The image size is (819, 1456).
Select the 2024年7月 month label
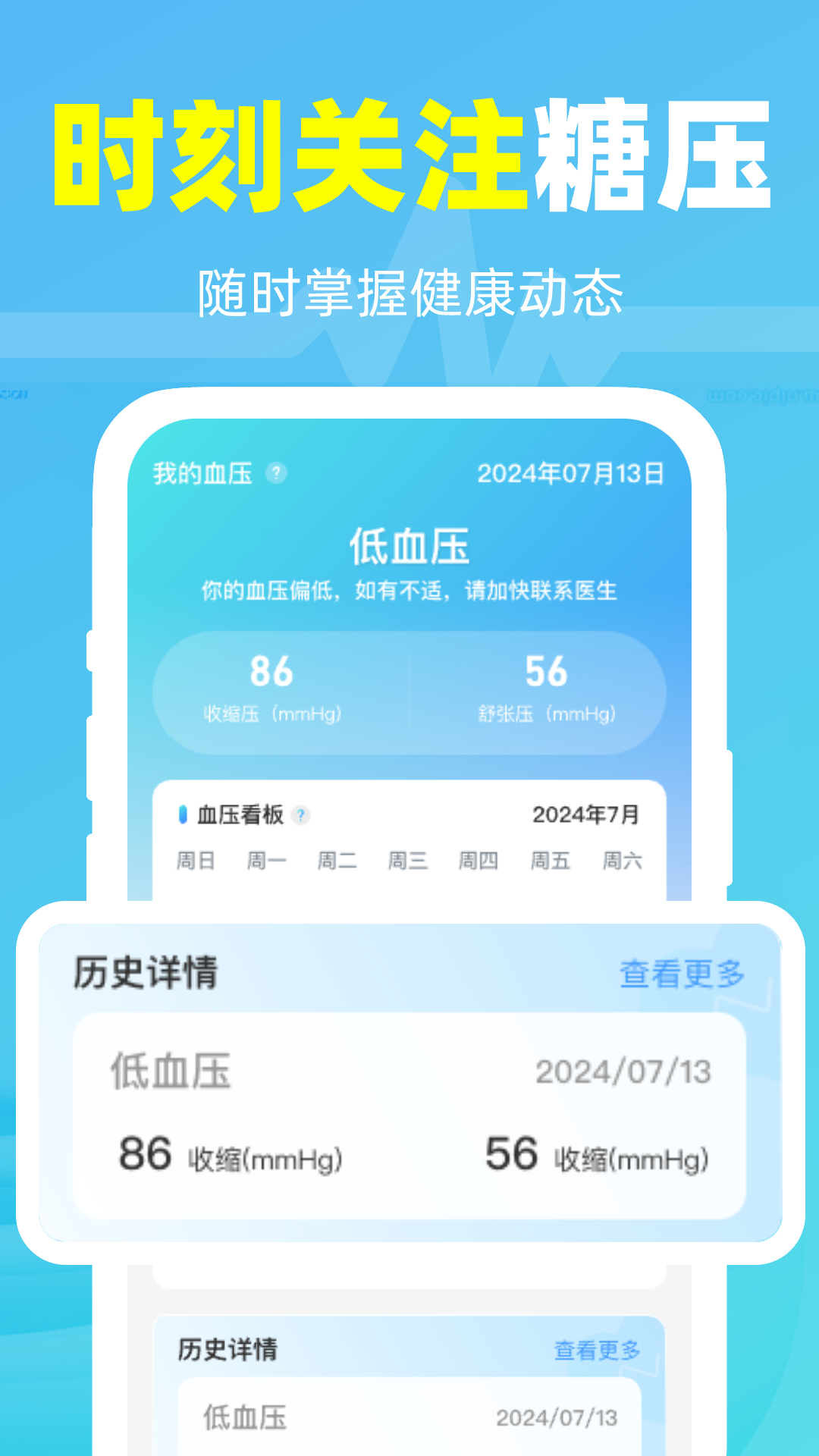[586, 816]
